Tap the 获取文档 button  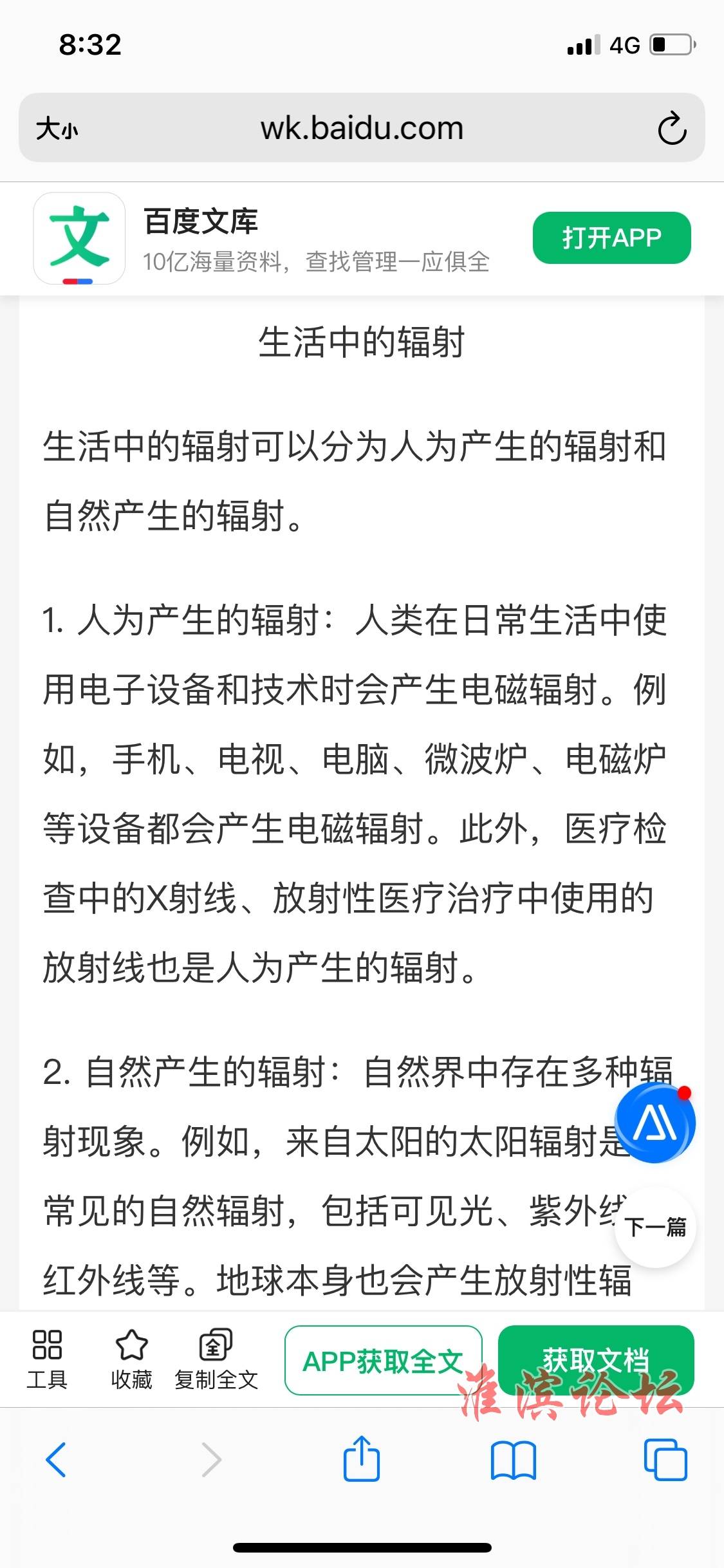coord(596,1360)
